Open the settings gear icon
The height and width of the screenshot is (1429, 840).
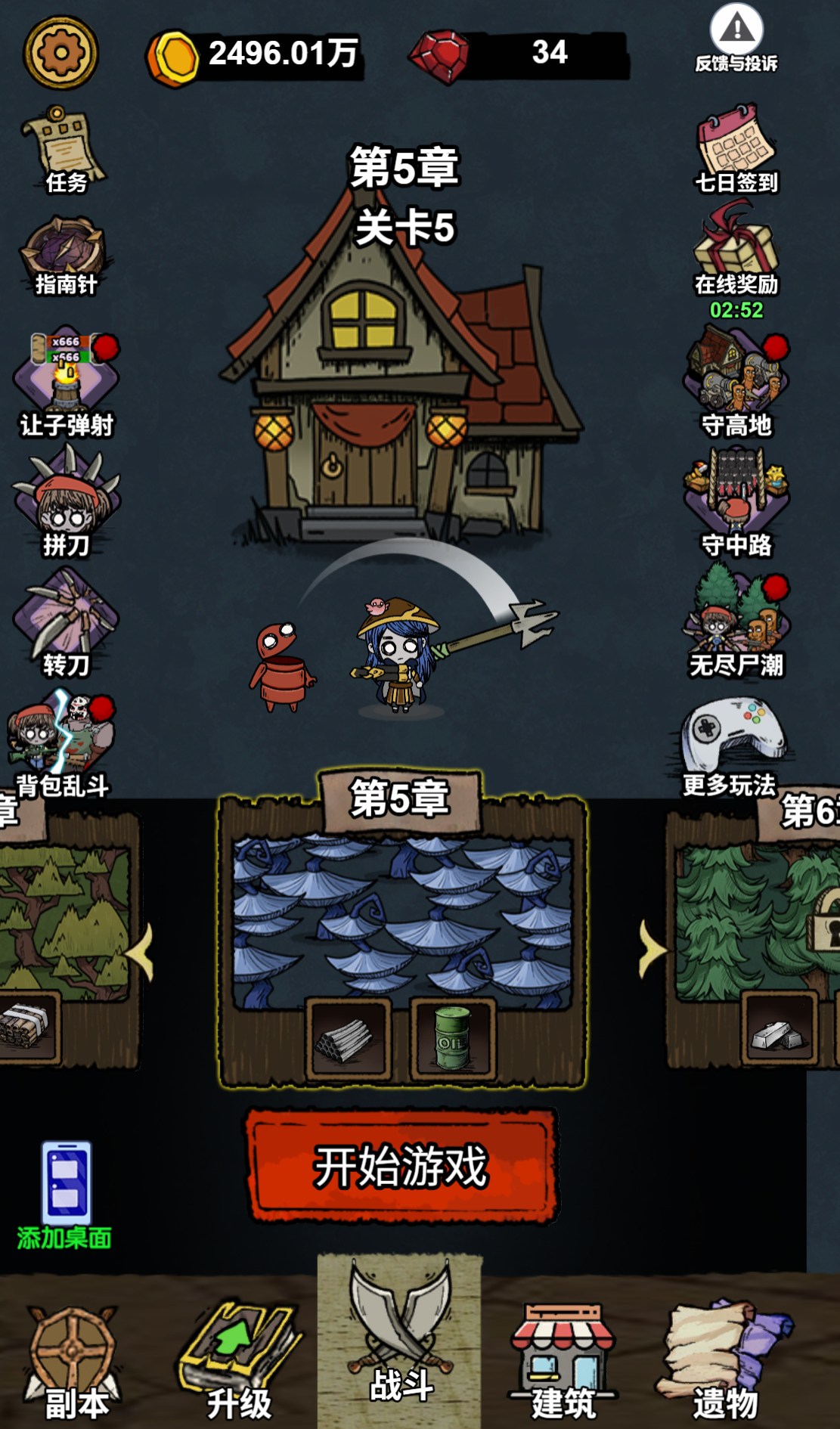(60, 52)
